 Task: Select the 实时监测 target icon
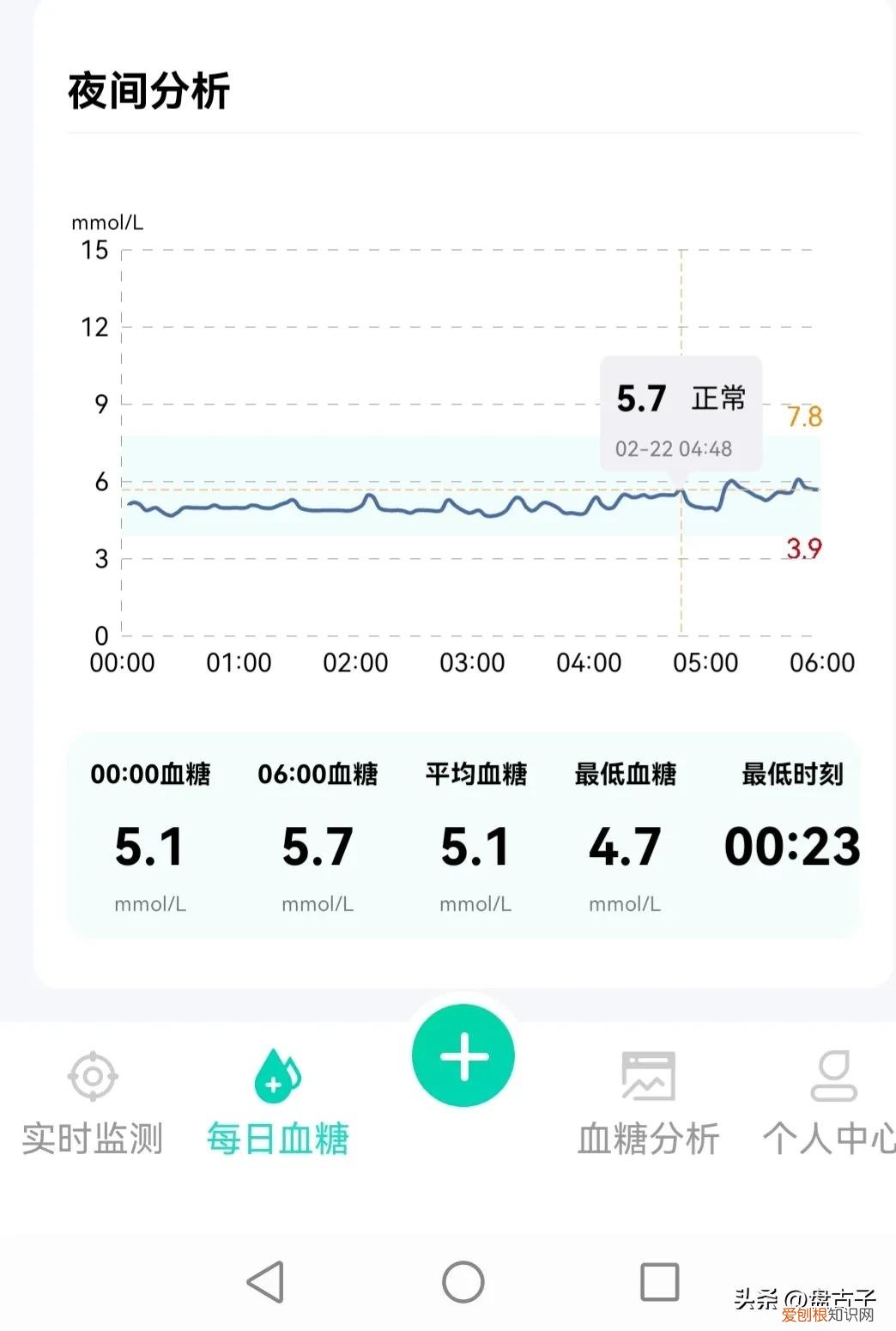point(90,1075)
